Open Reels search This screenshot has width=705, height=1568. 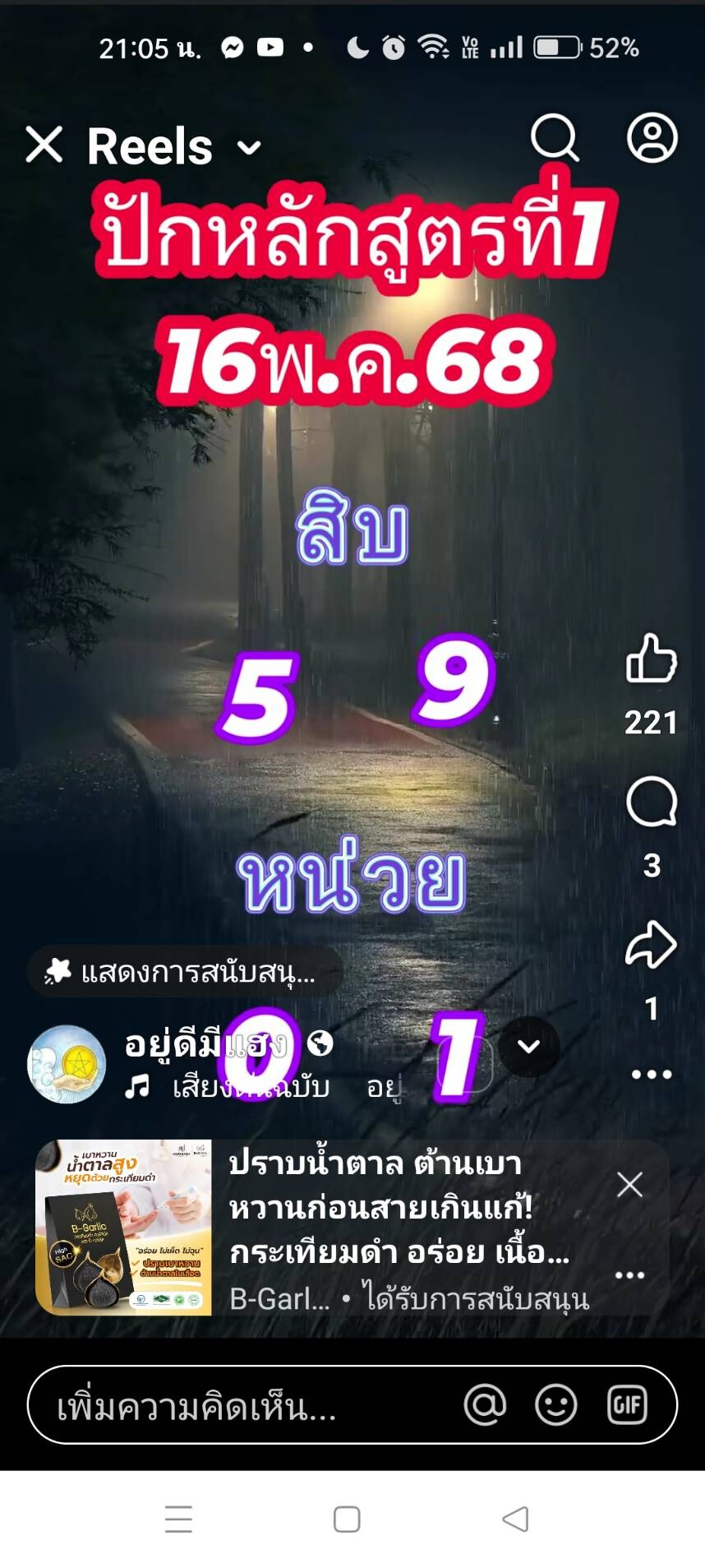click(555, 138)
